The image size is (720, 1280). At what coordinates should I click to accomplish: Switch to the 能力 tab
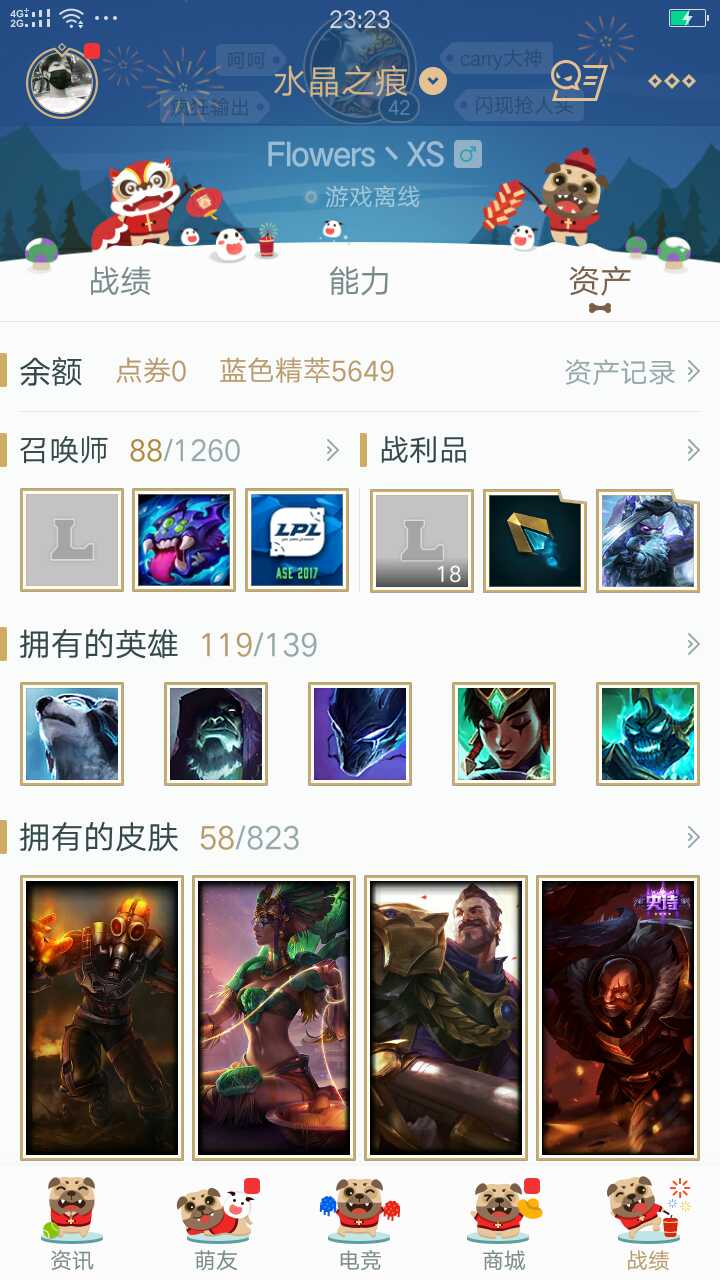point(359,282)
